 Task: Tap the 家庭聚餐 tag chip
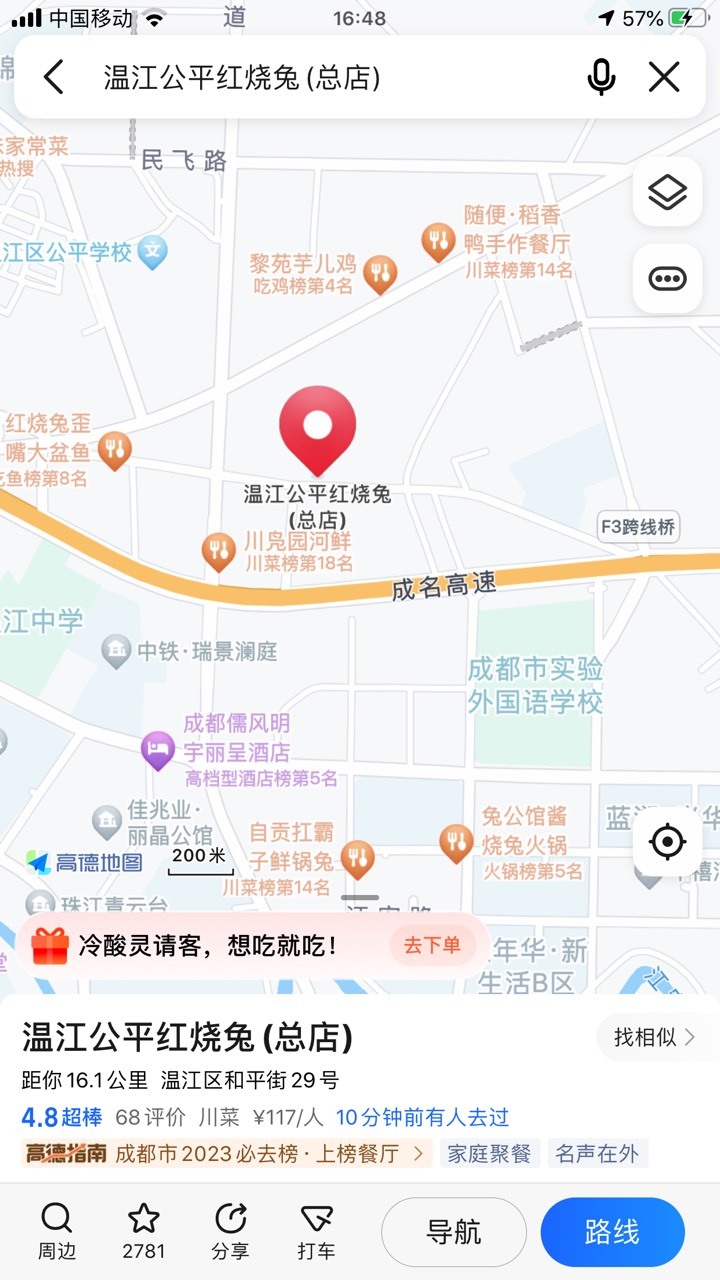tap(490, 1153)
